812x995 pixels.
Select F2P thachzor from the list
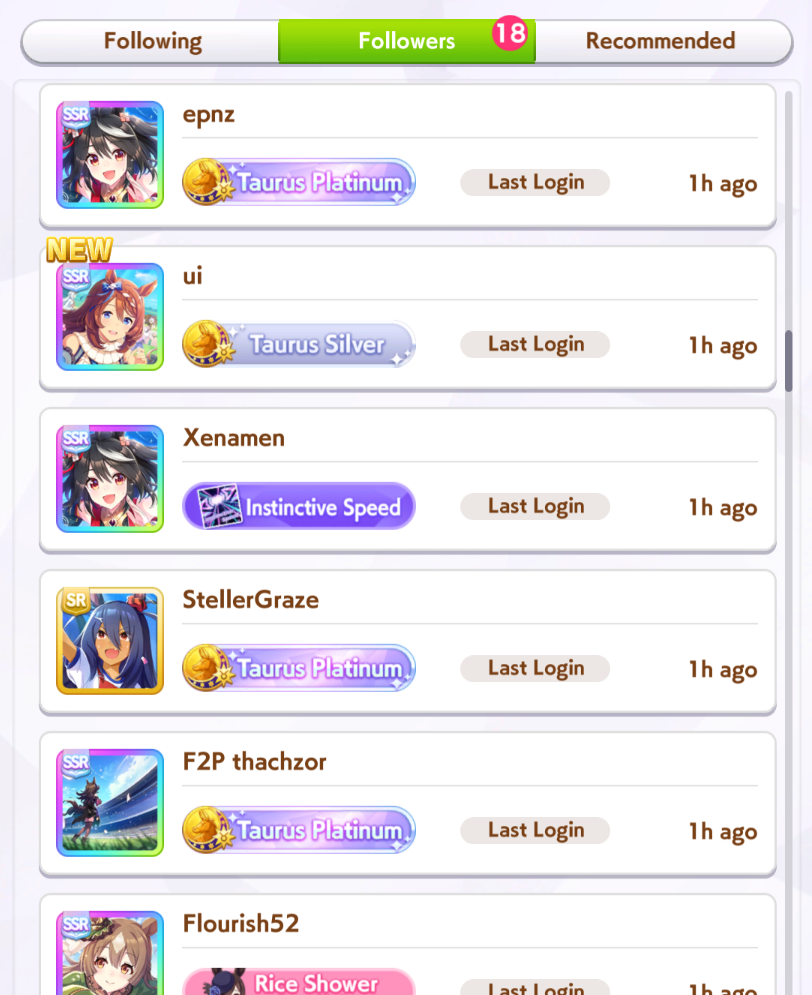407,803
